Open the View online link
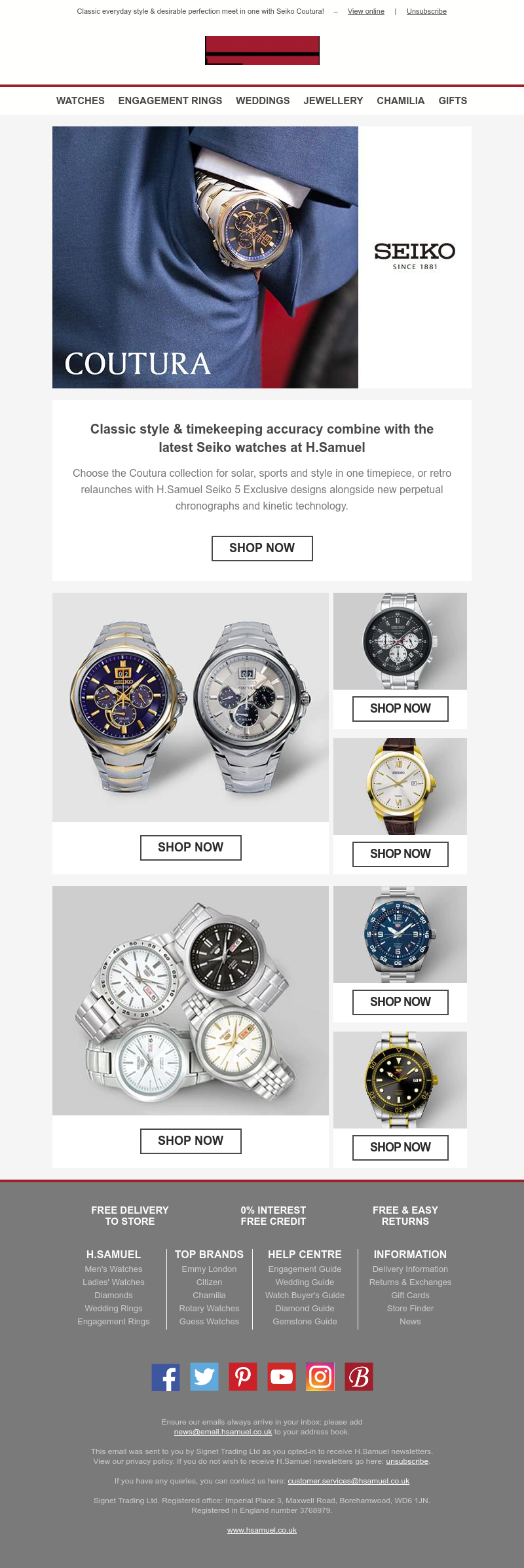This screenshot has height=1568, width=524. coord(365,11)
